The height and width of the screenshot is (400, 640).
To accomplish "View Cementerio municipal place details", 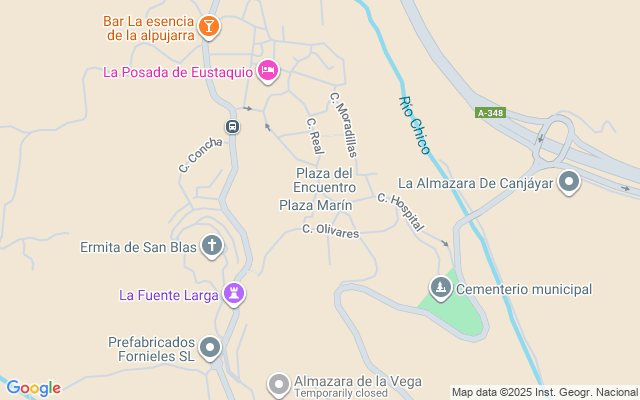I will point(440,289).
